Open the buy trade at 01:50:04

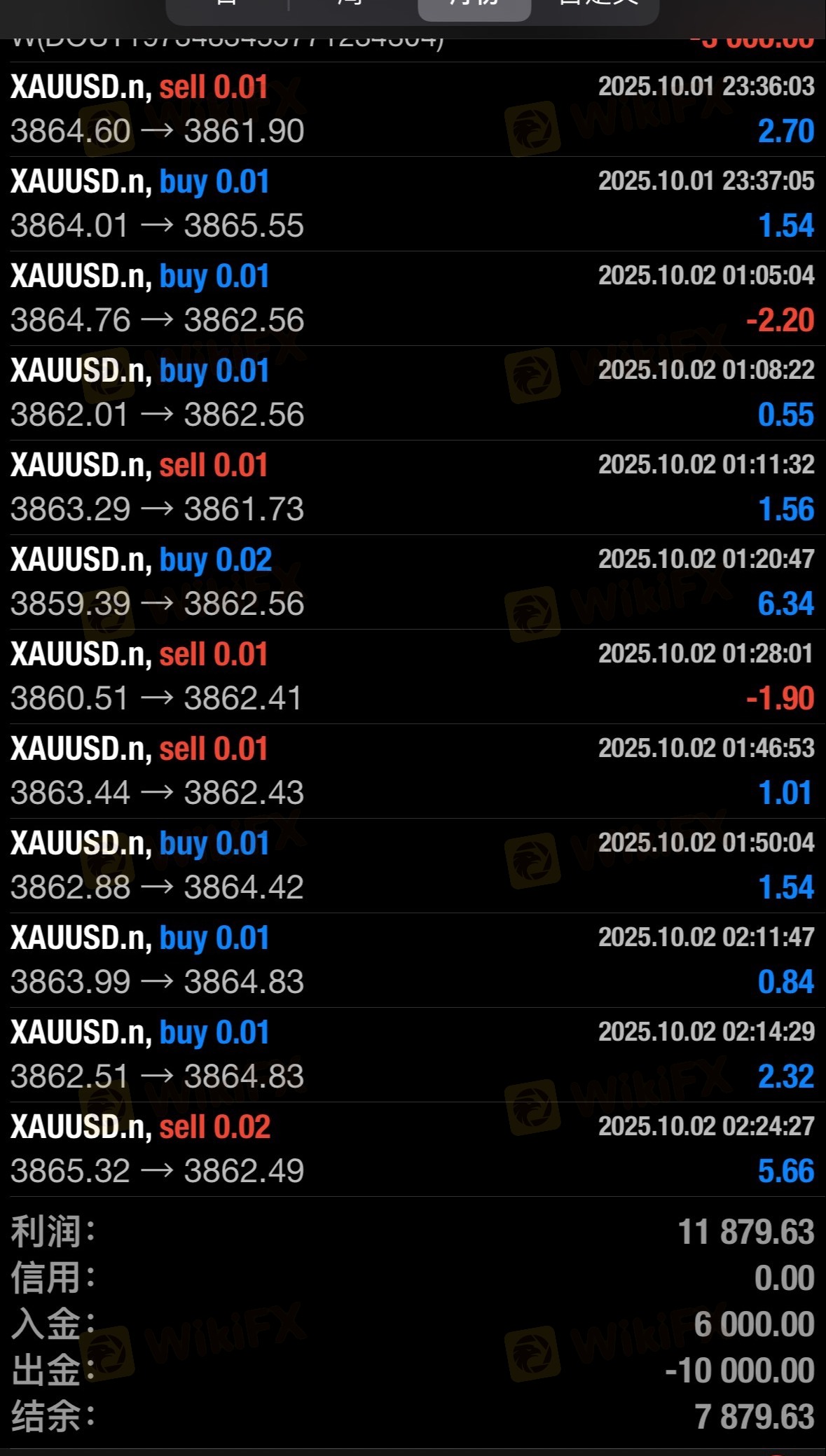point(413,866)
